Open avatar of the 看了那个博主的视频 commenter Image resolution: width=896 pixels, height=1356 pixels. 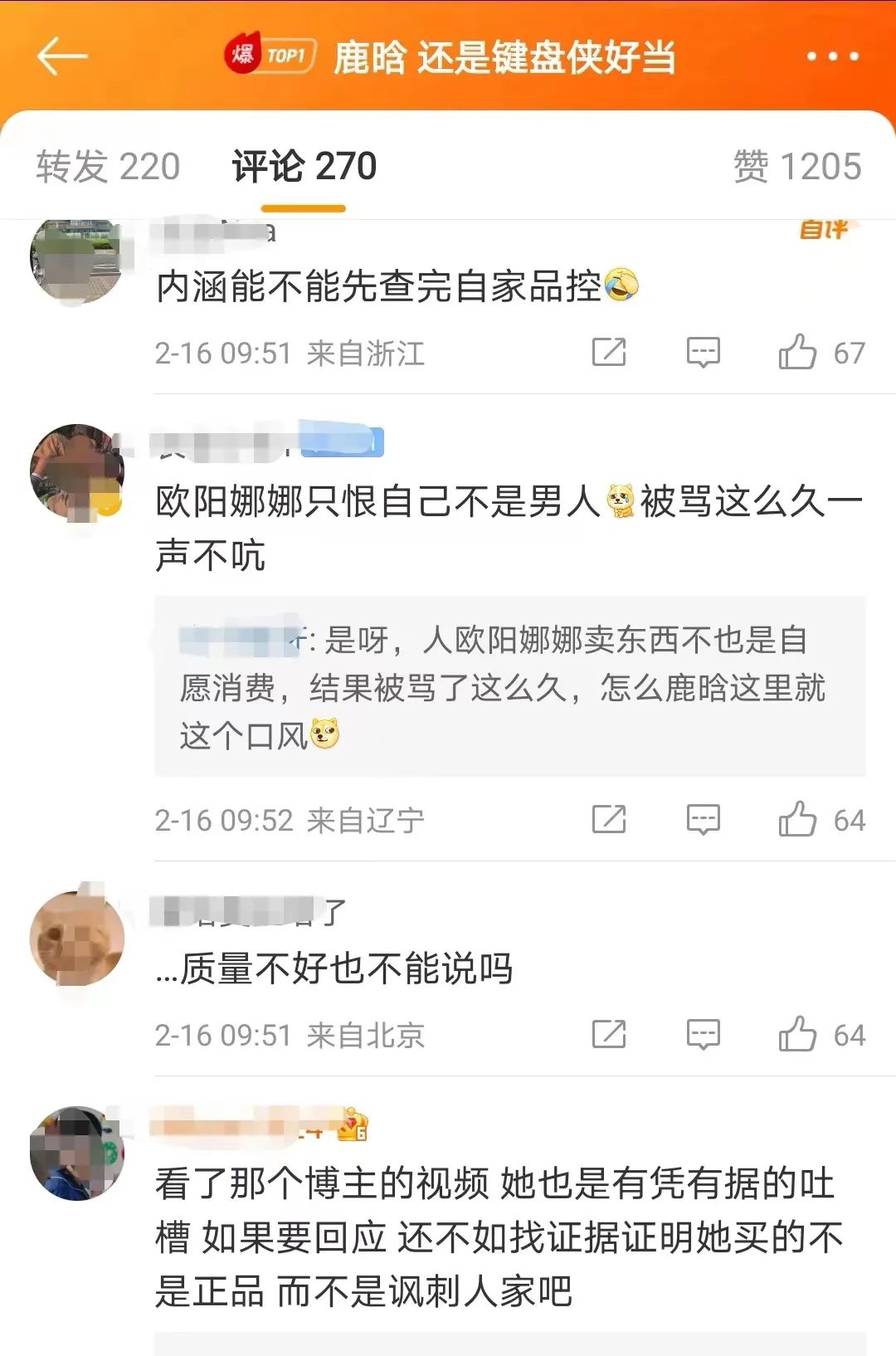coord(76,1154)
